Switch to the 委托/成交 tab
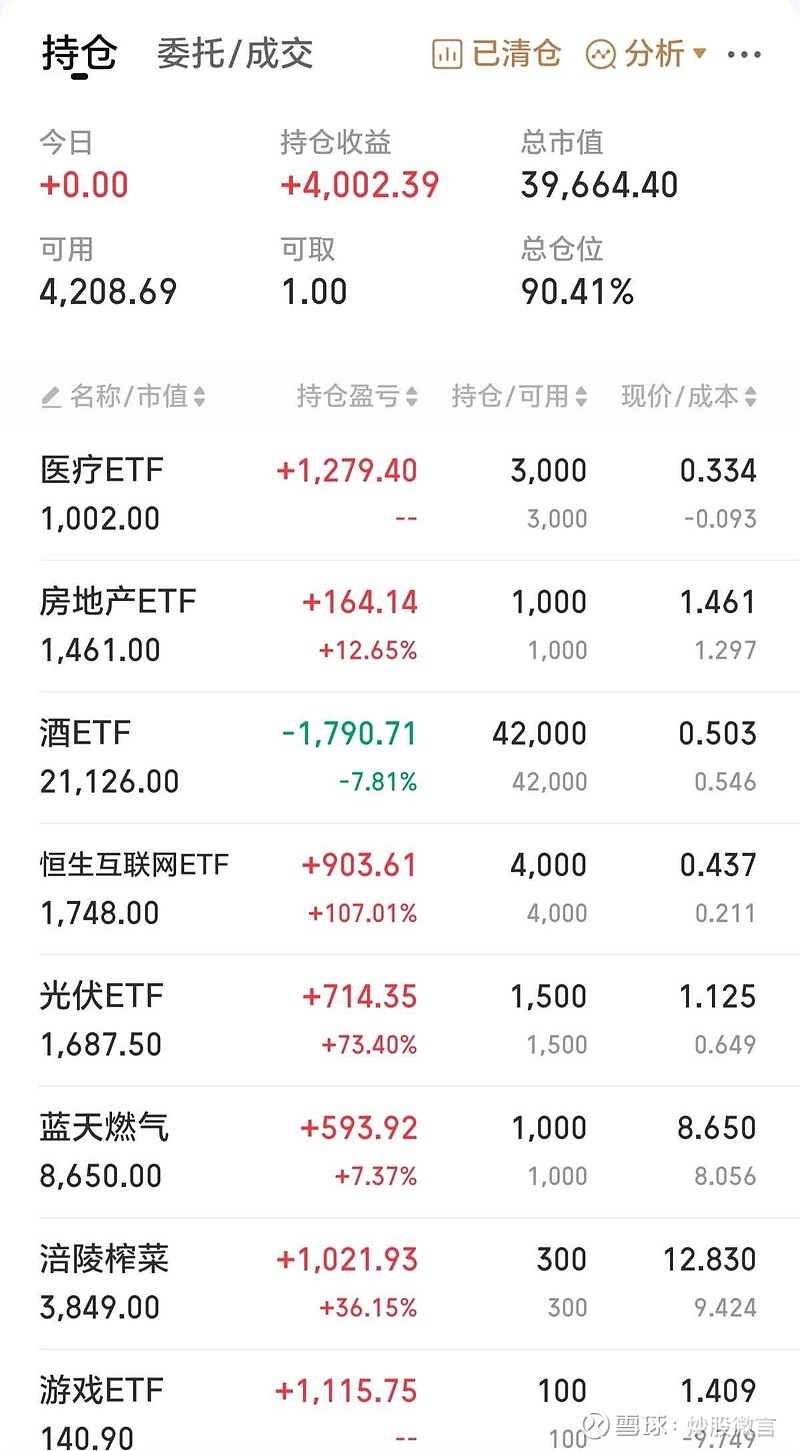Viewport: 800px width, 1451px height. click(x=235, y=54)
